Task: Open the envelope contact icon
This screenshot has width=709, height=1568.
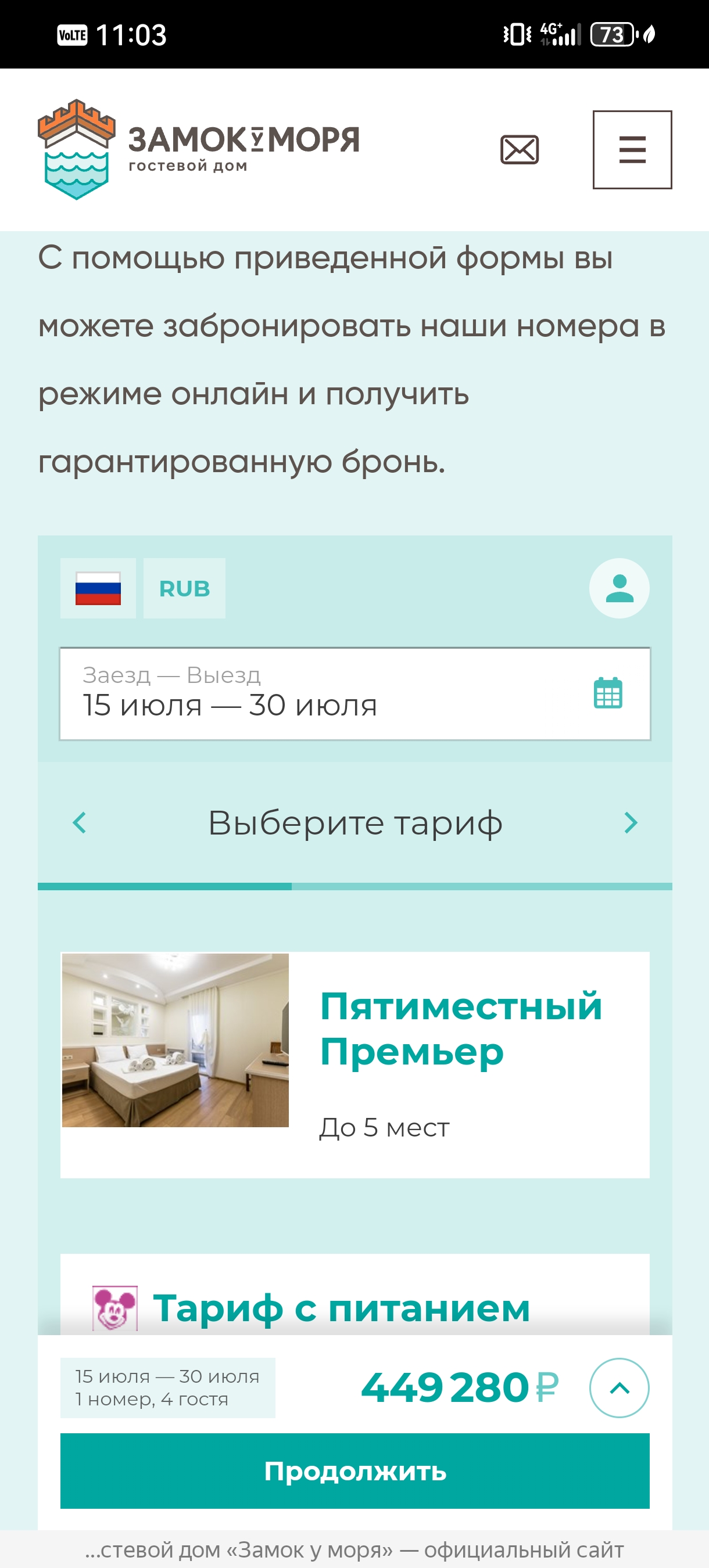Action: pyautogui.click(x=519, y=150)
